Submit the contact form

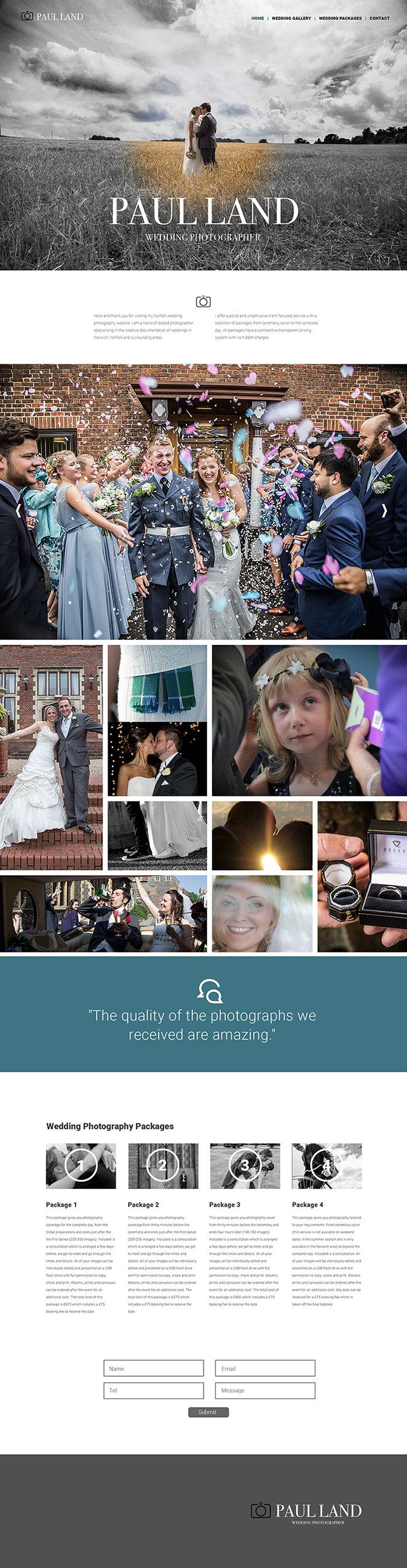pos(208,1412)
